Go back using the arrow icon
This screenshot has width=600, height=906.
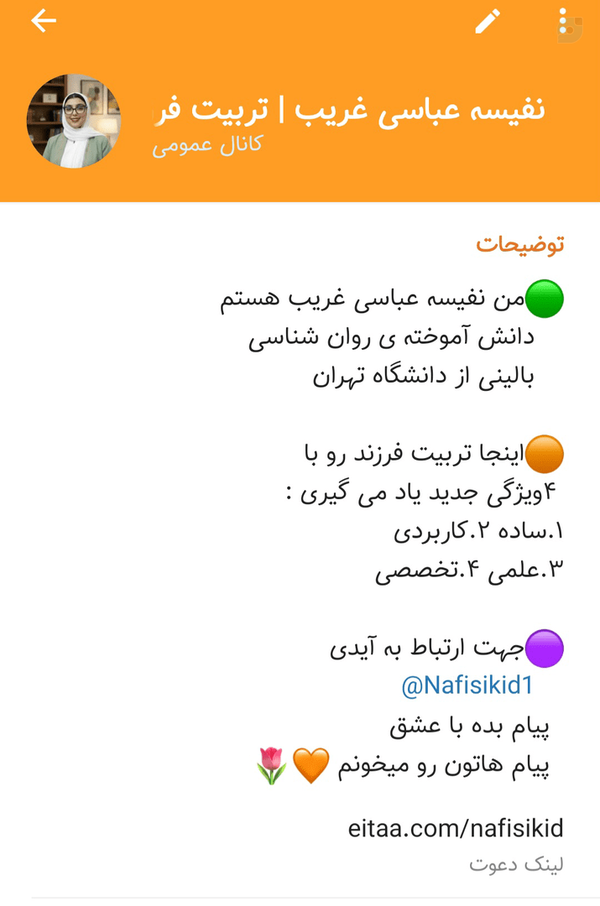43,21
